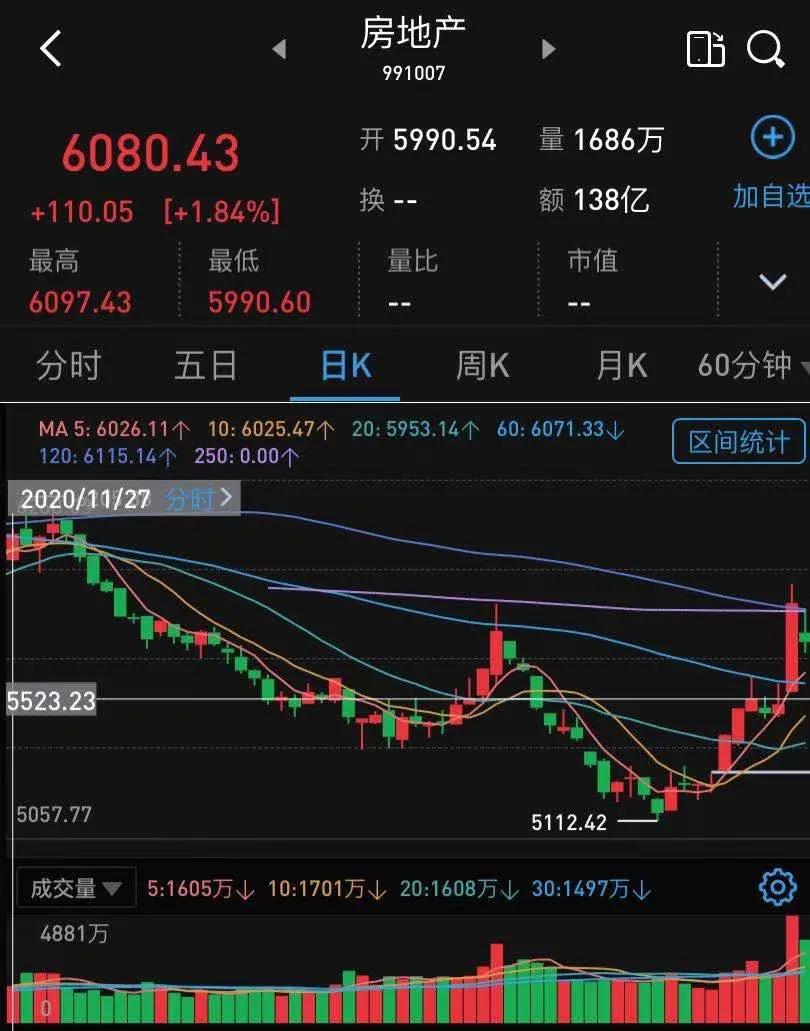Image resolution: width=810 pixels, height=1031 pixels.
Task: Open the 成交量 indicator dropdown
Action: tap(75, 887)
